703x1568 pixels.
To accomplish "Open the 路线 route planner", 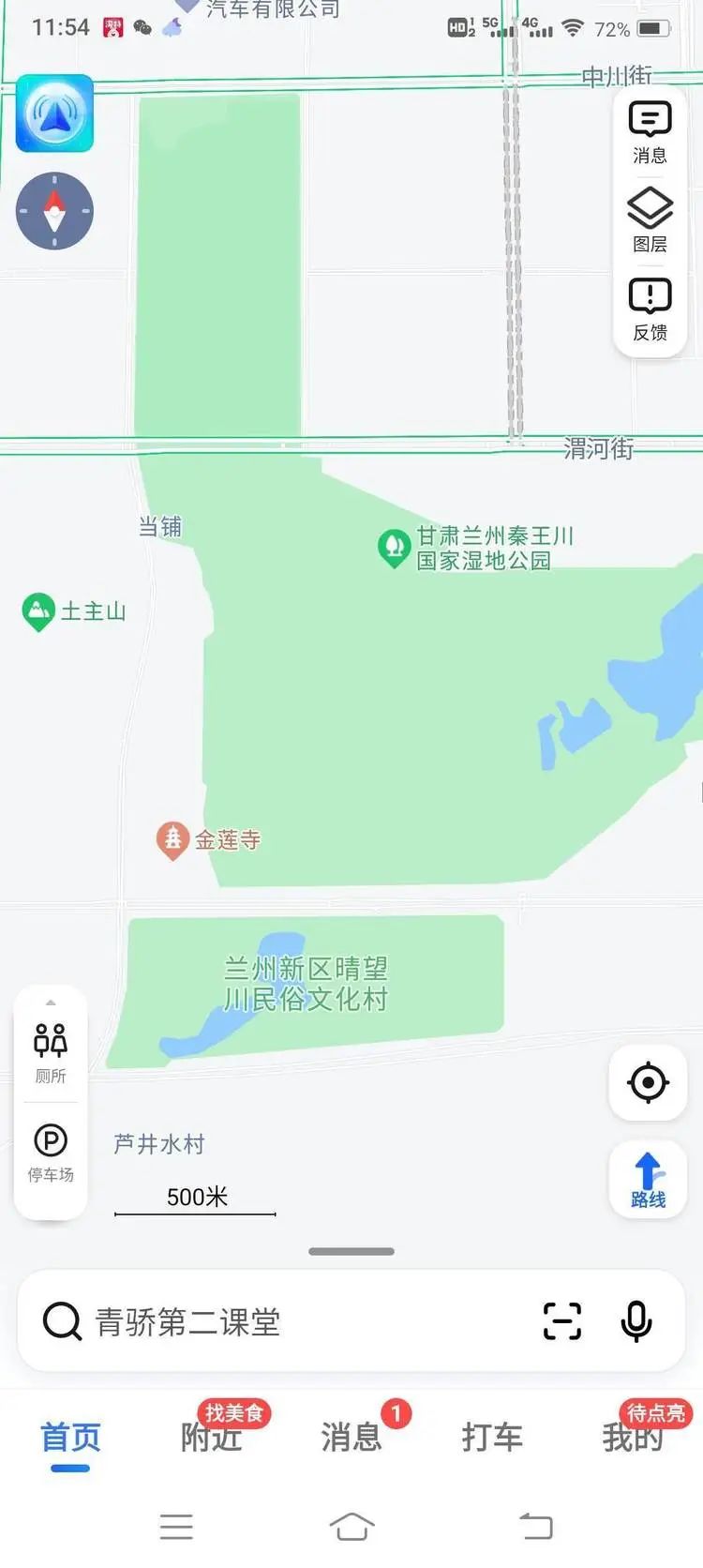I will (x=648, y=1181).
